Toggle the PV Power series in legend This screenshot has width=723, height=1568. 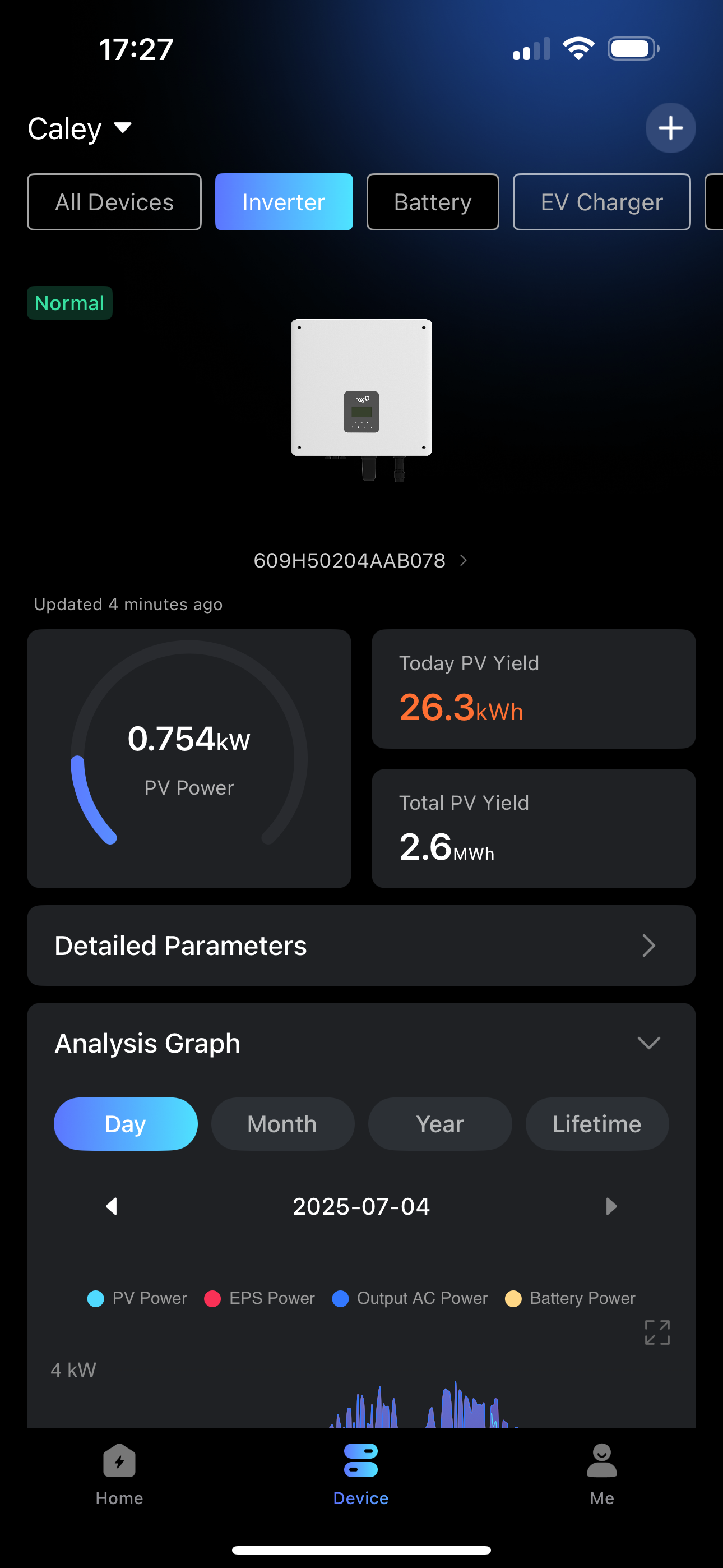pos(138,1298)
